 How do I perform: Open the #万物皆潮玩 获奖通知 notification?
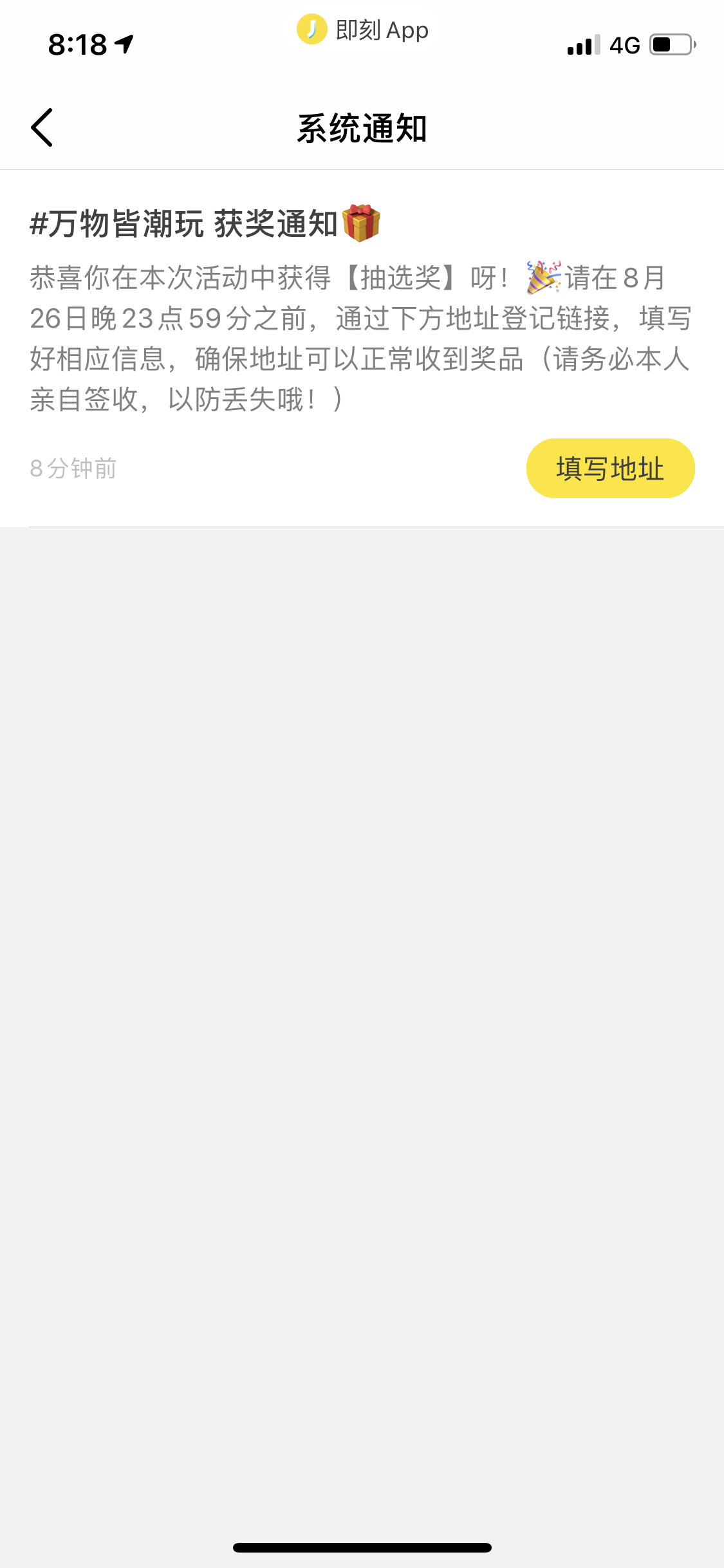[x=362, y=348]
